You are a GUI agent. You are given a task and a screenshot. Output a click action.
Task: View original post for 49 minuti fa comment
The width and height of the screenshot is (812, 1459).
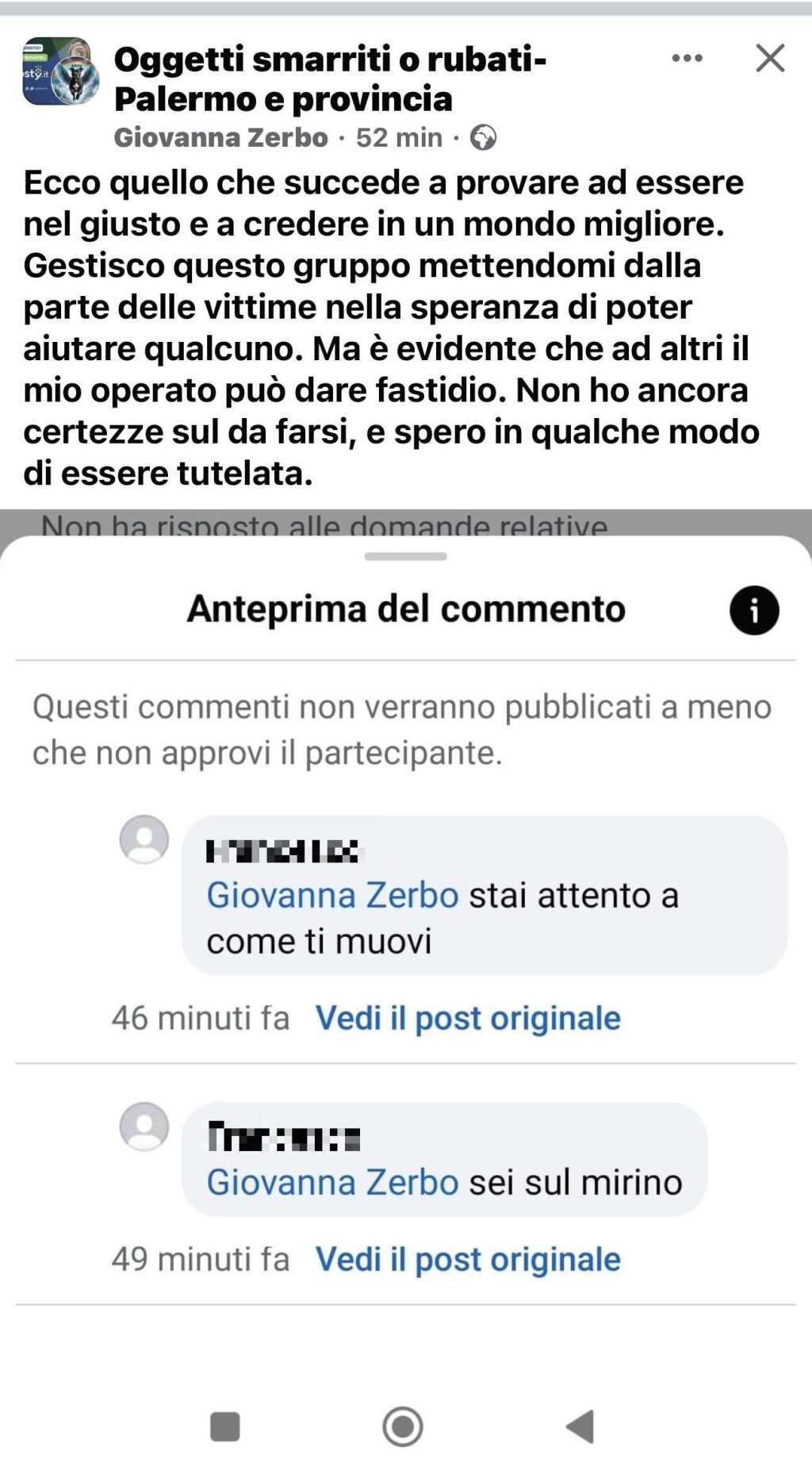468,1259
